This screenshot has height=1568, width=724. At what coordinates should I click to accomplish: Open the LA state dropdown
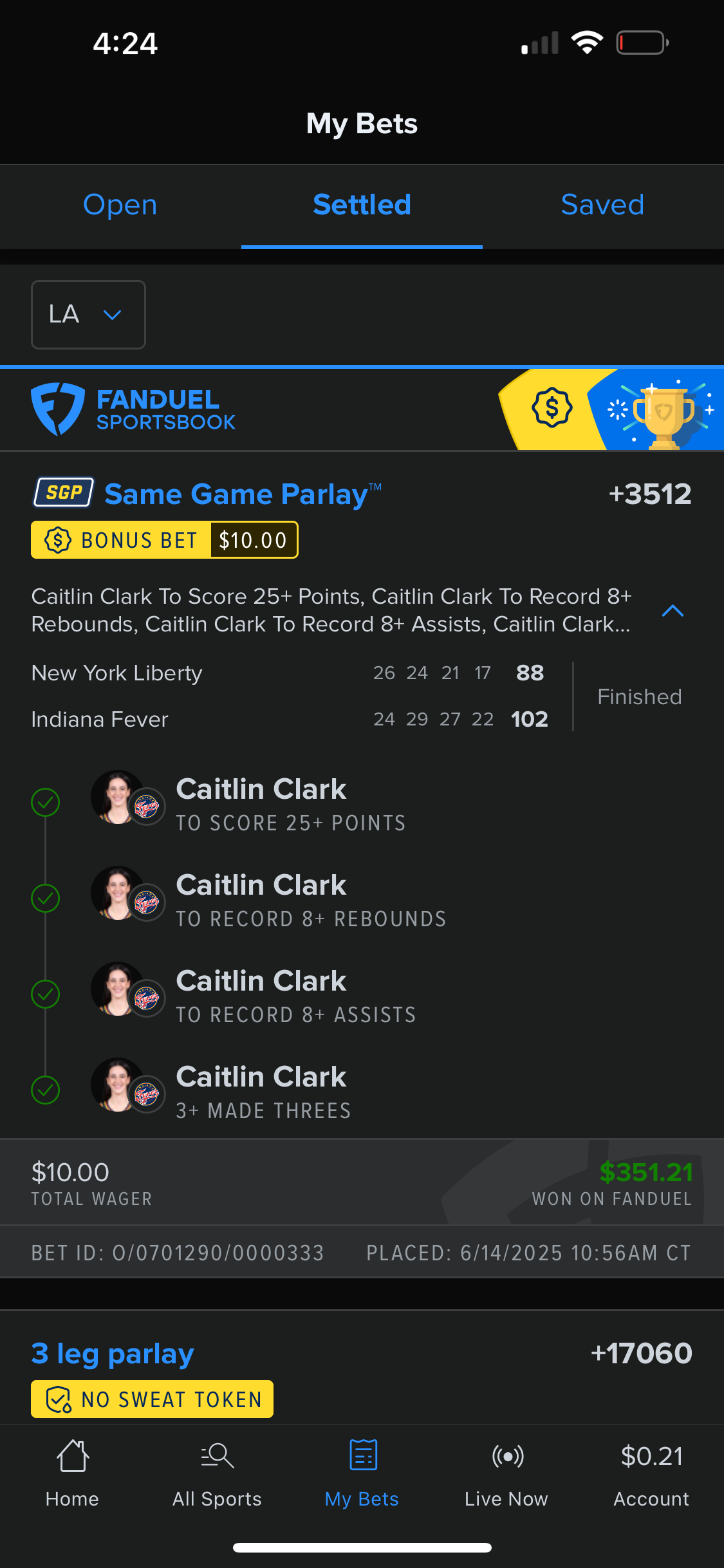[88, 315]
